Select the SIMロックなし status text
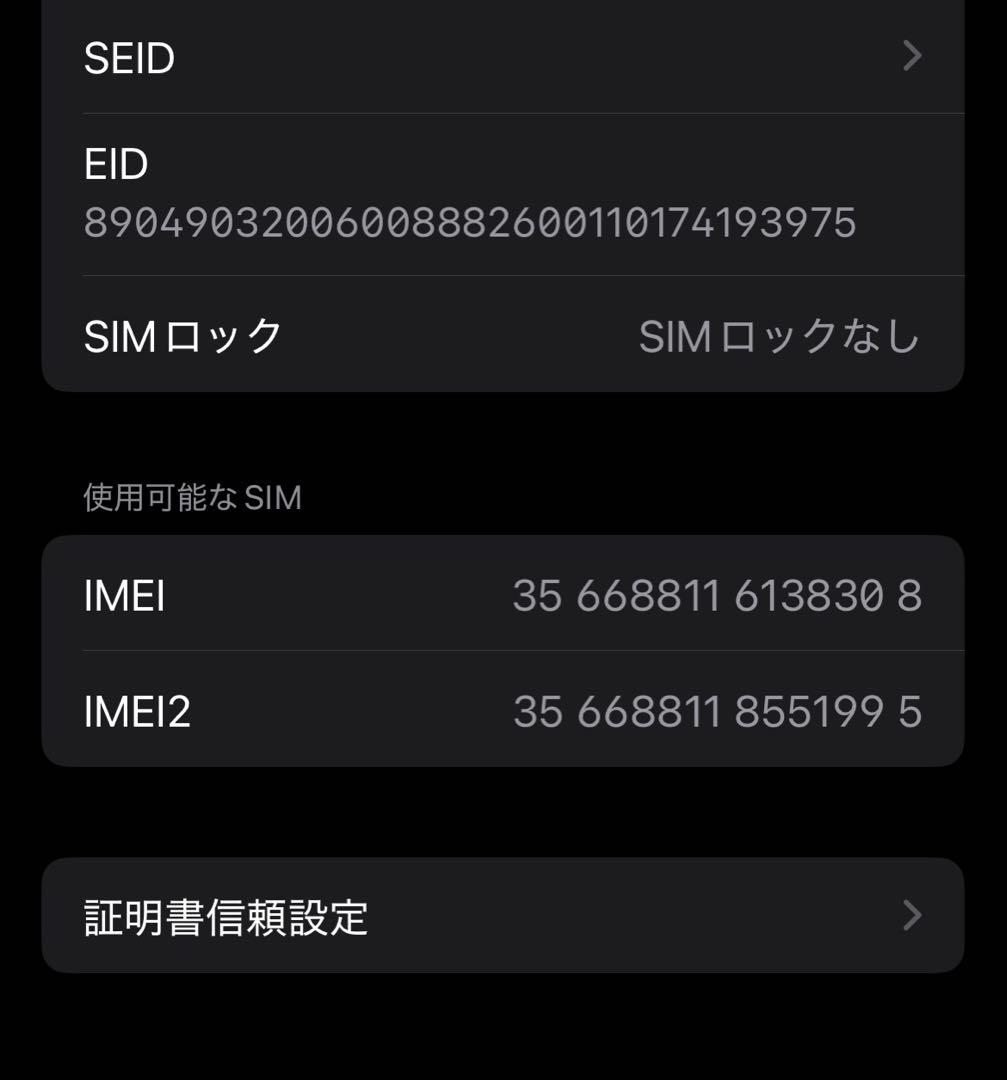The width and height of the screenshot is (1007, 1080). pos(781,335)
